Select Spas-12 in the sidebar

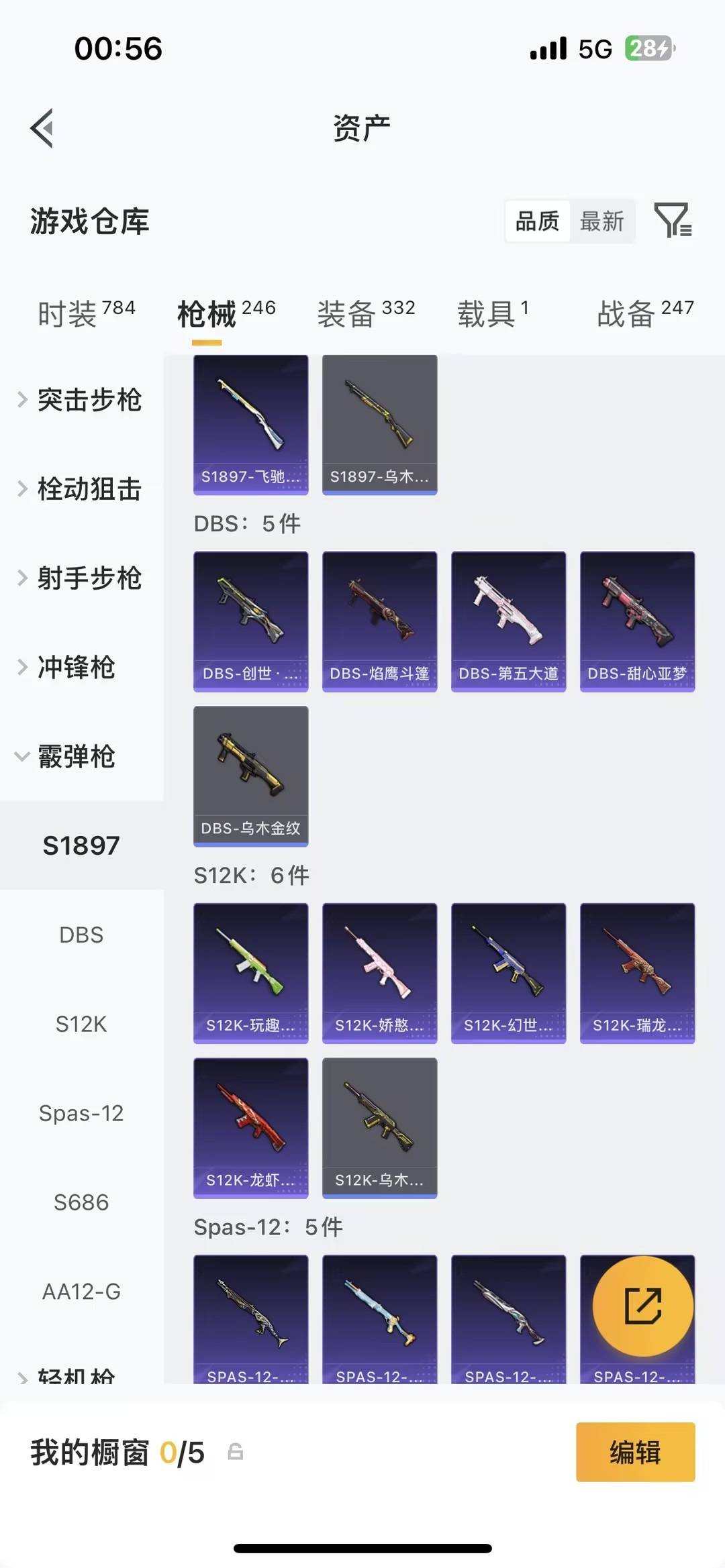[x=82, y=1113]
